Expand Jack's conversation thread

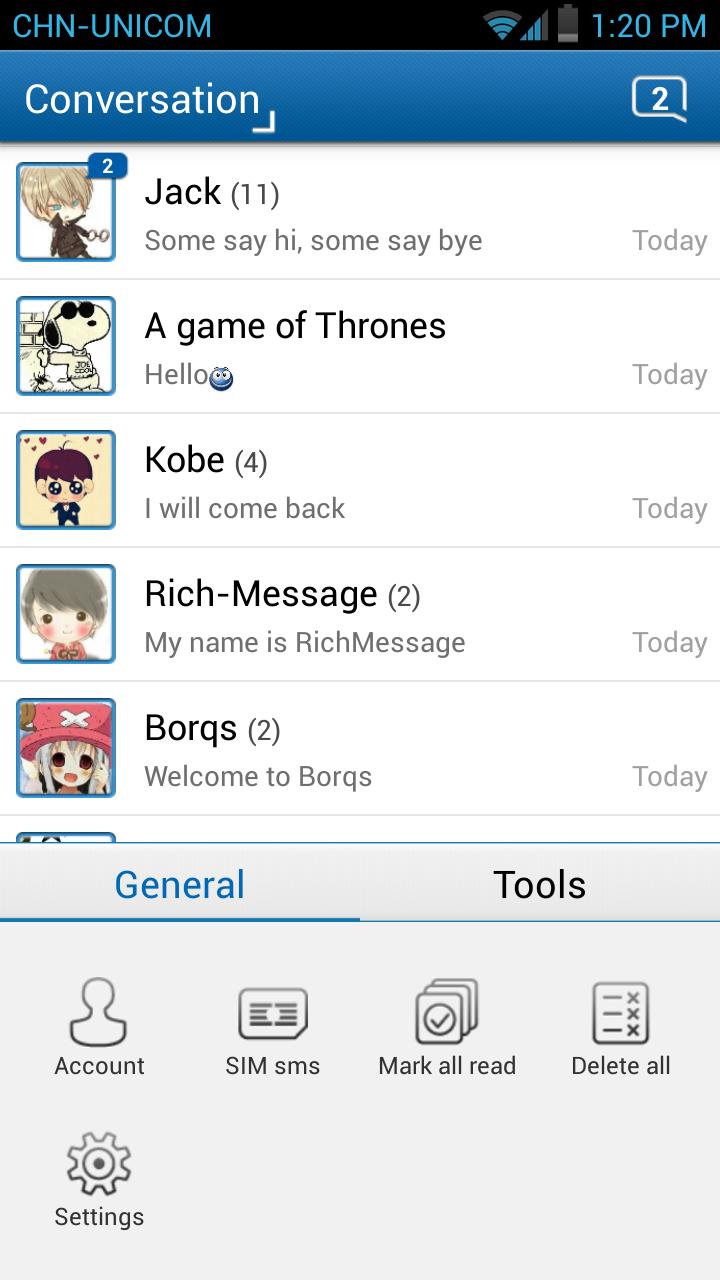pos(360,211)
